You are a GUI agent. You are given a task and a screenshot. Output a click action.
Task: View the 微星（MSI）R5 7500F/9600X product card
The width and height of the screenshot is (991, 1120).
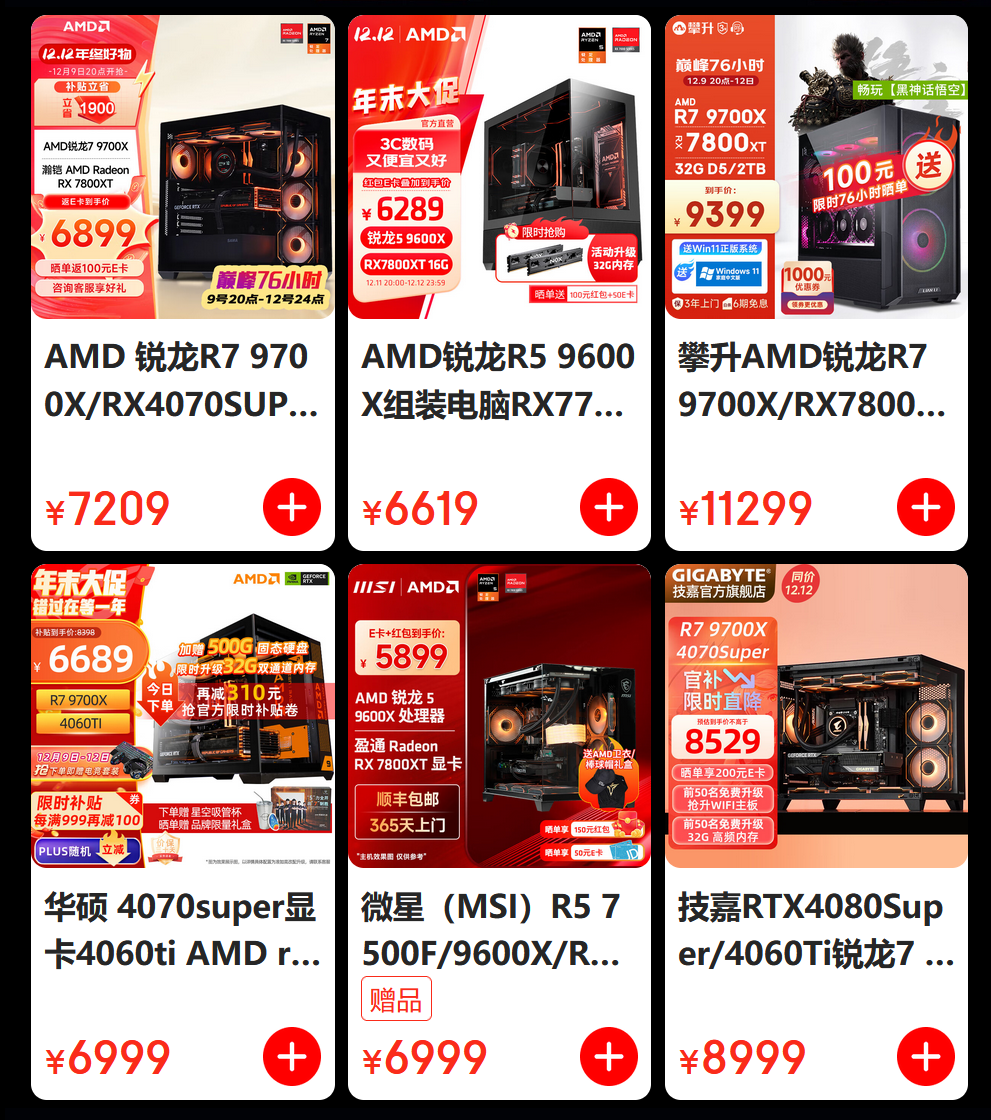(x=498, y=930)
